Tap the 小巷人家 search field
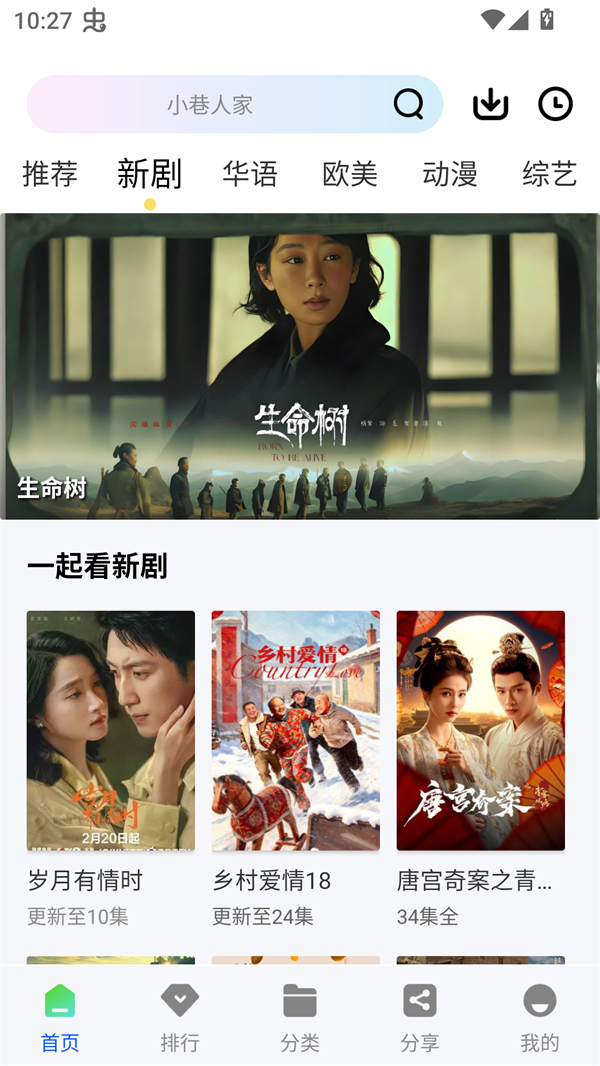Viewport: 600px width, 1066px height. click(210, 104)
